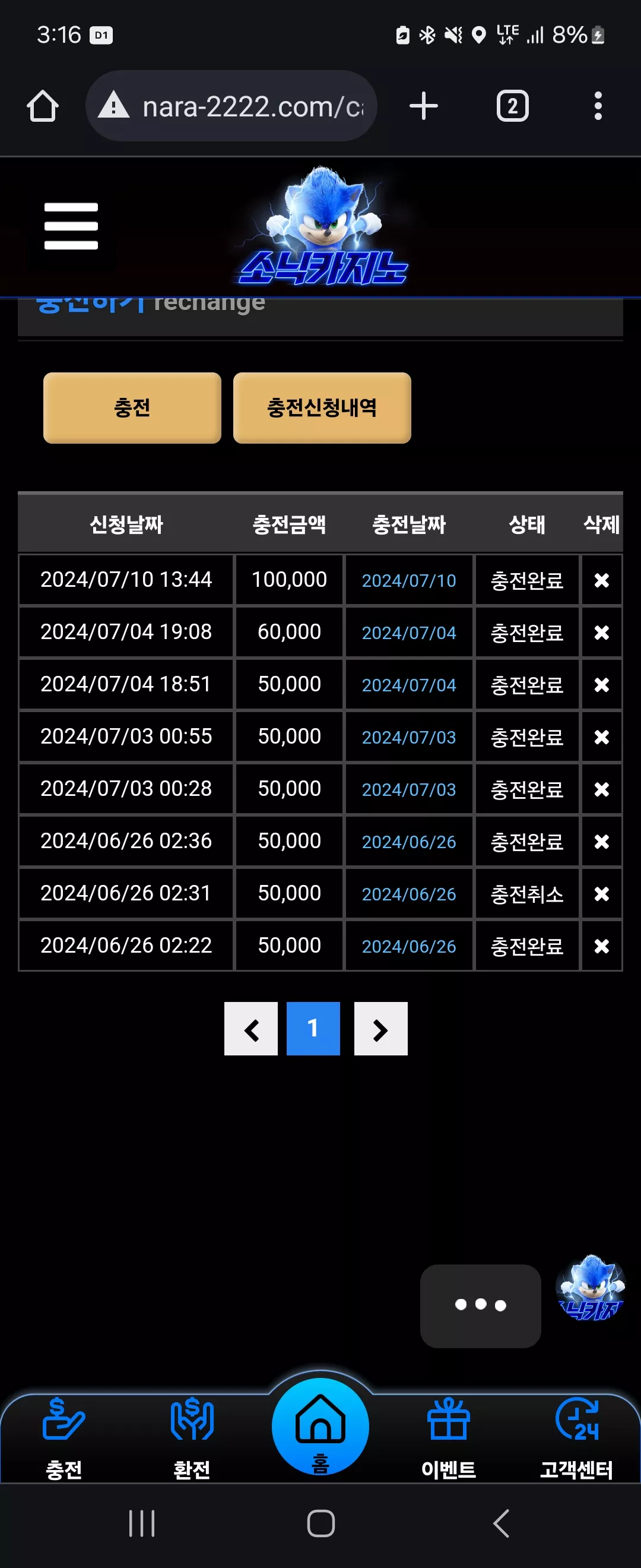Open 이벤트 in bottom navigation
641x1568 pixels.
click(x=449, y=1438)
